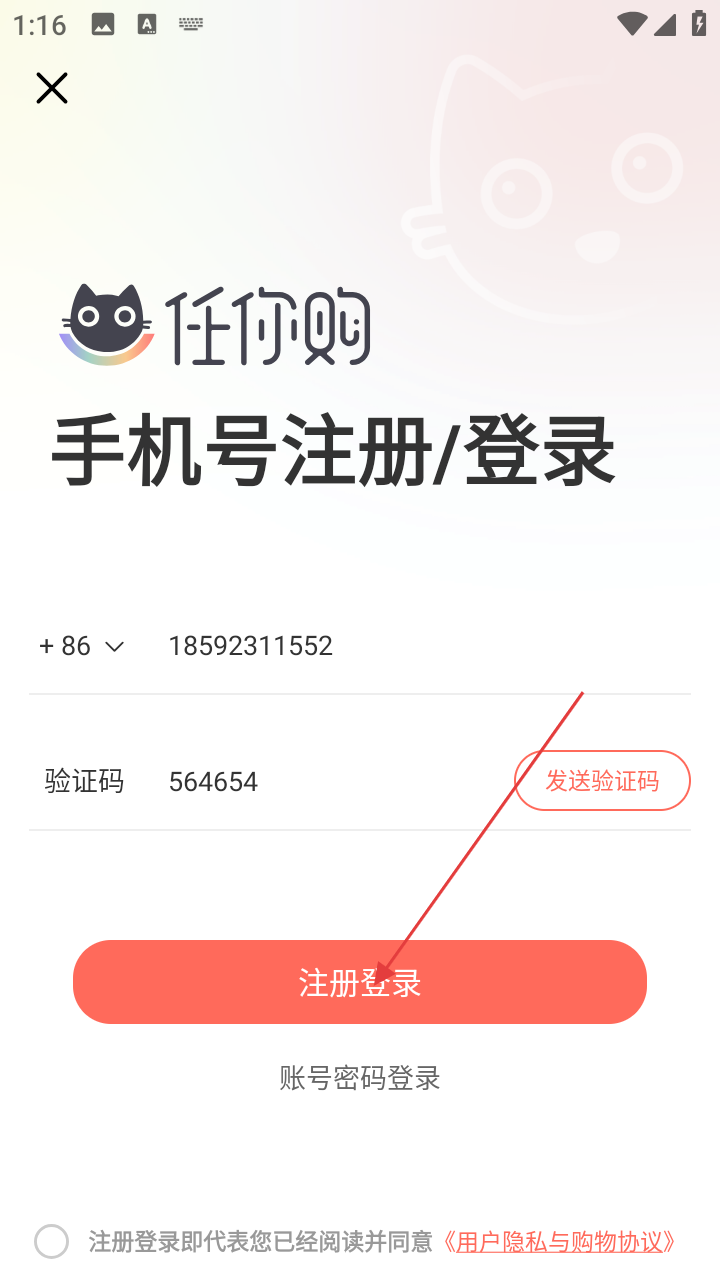Tap the 注册登录 button

click(360, 982)
